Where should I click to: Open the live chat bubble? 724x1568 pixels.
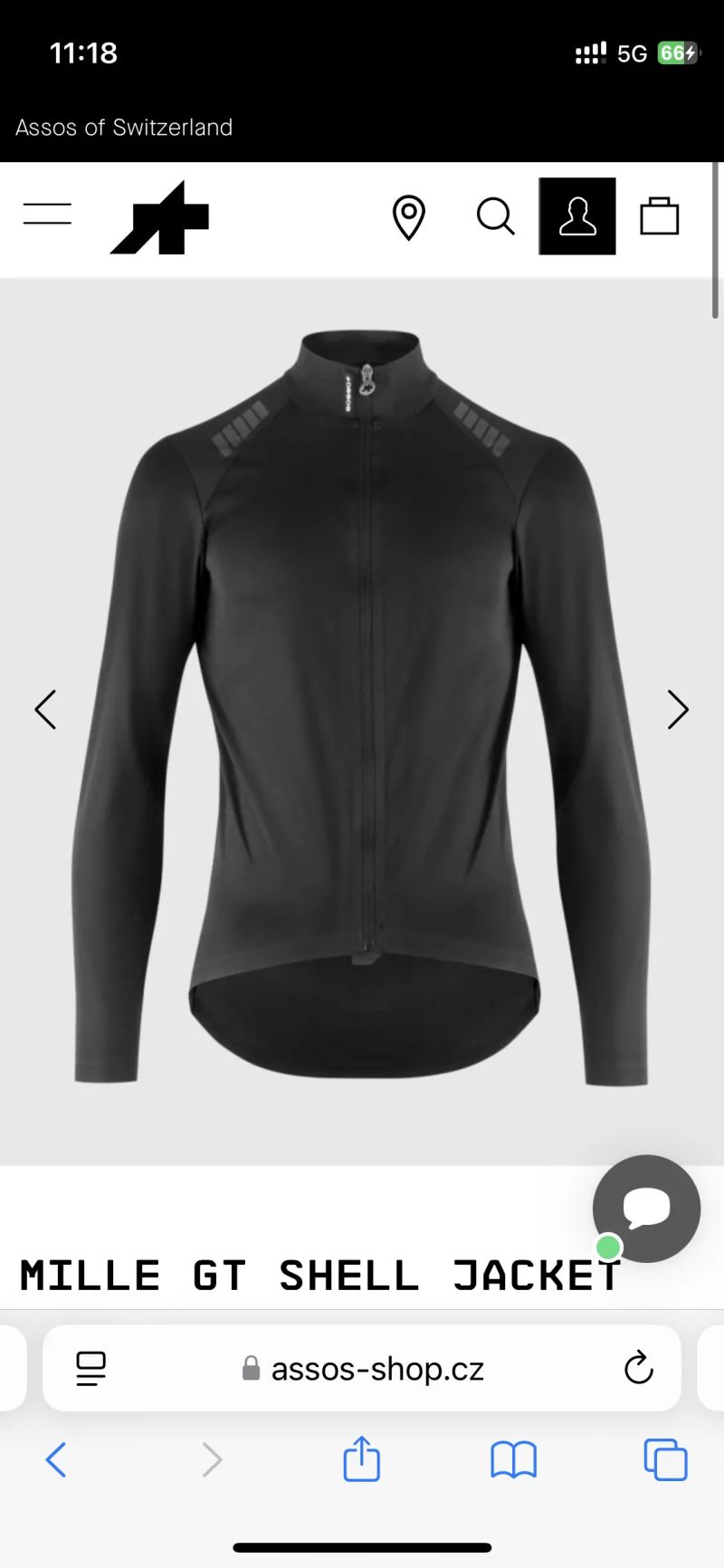646,1209
